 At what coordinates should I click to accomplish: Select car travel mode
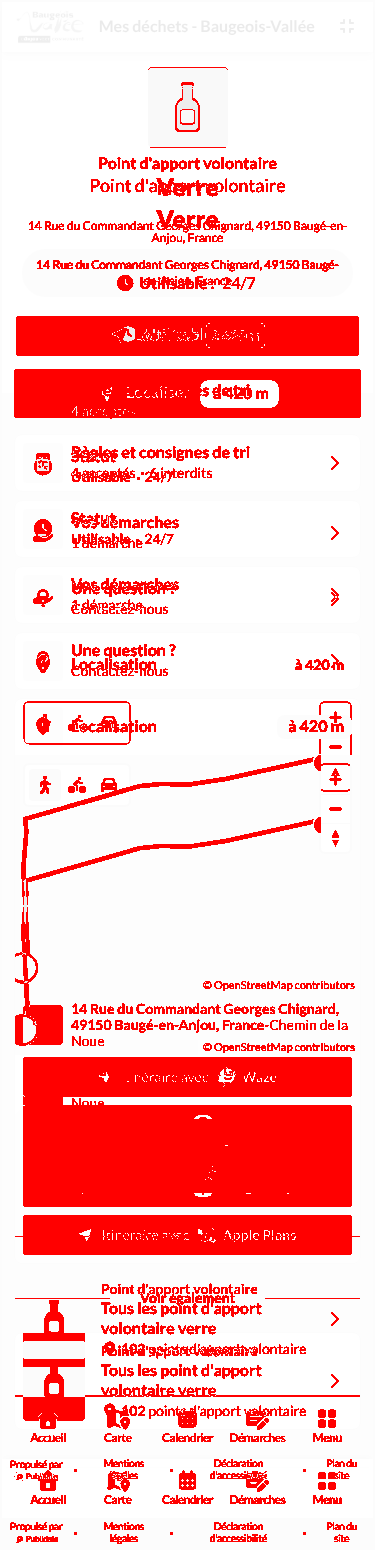[x=109, y=785]
